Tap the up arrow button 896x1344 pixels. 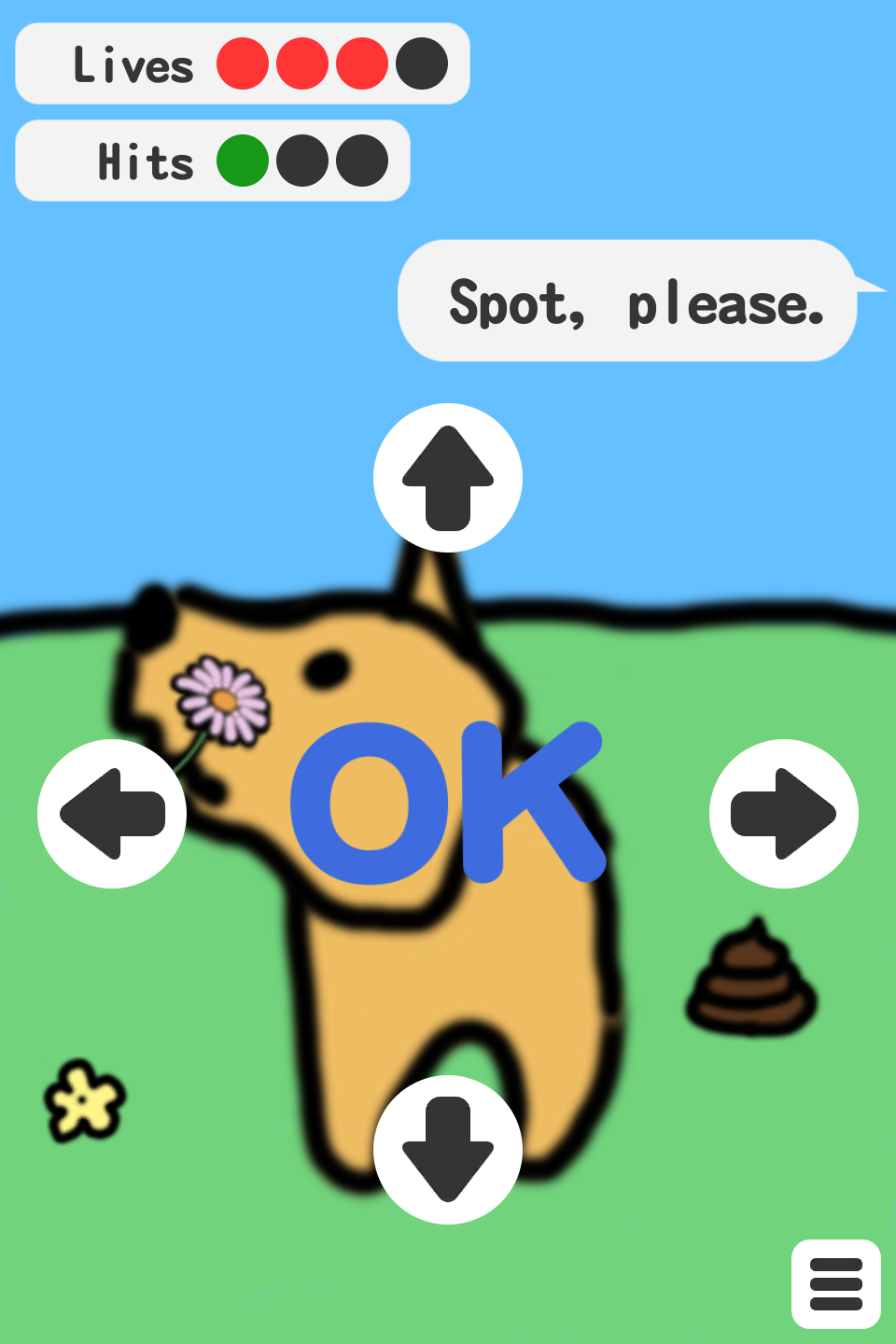(448, 478)
